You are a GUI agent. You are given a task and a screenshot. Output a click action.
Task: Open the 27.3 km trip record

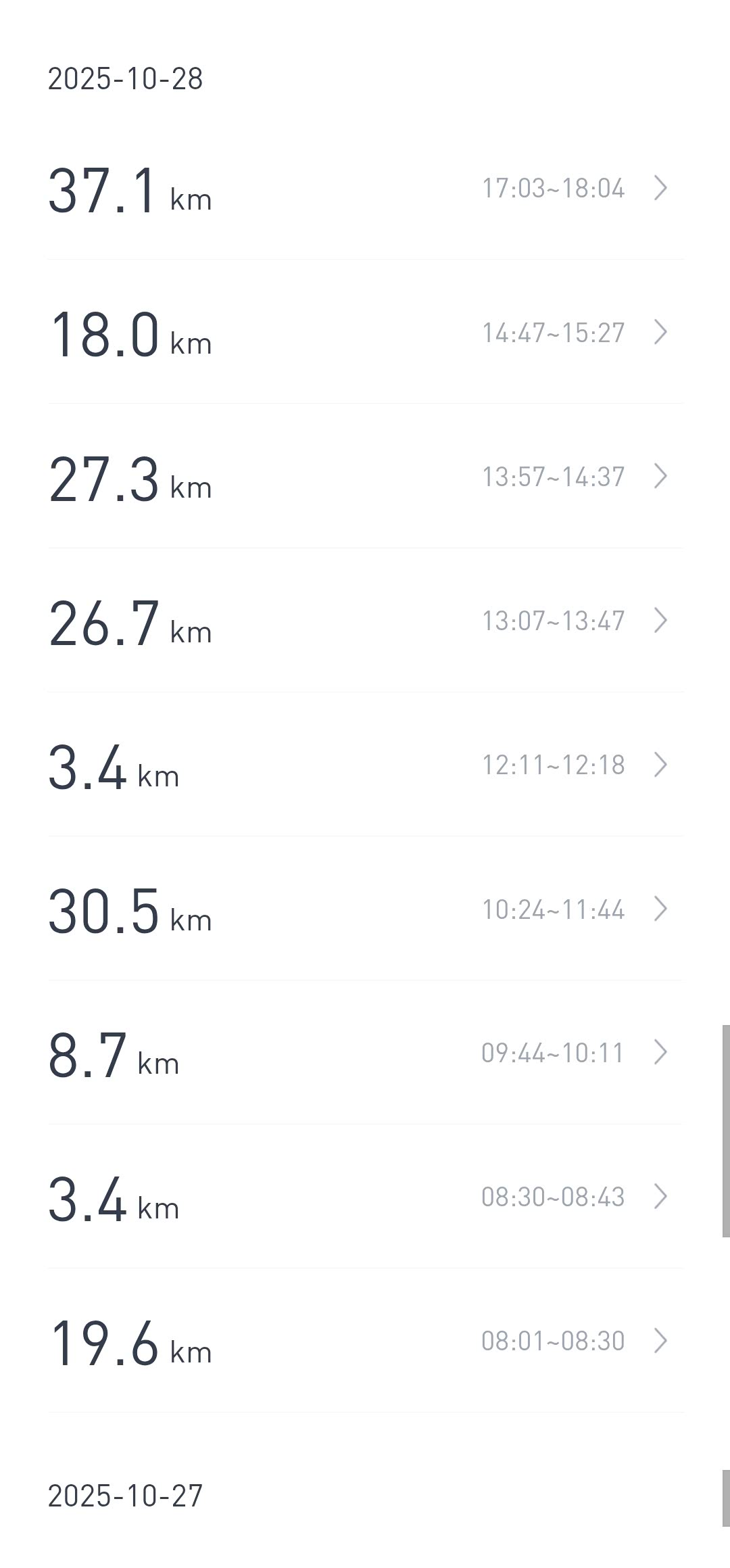click(x=365, y=476)
